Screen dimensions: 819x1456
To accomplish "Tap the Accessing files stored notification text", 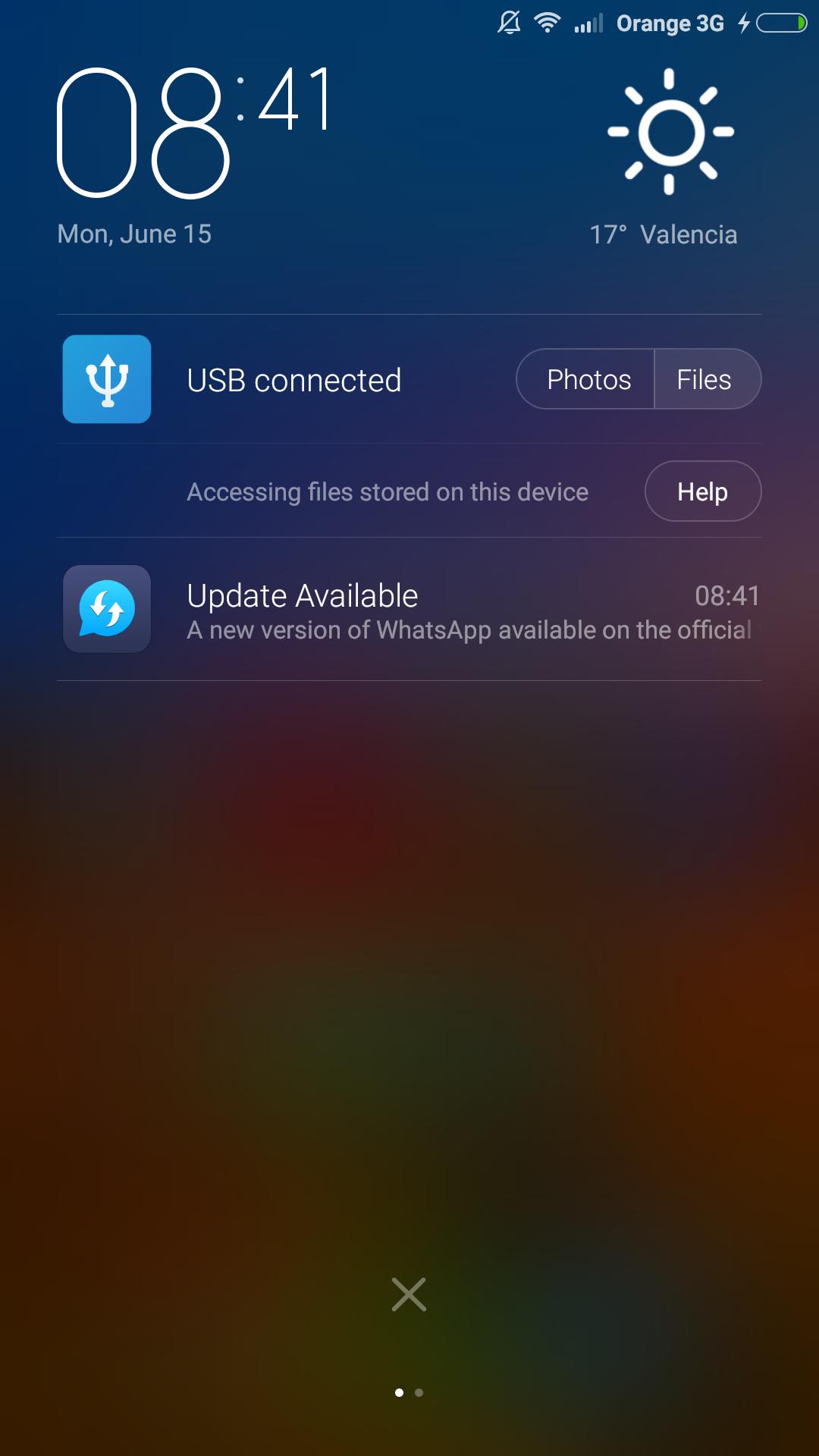I will (x=387, y=491).
